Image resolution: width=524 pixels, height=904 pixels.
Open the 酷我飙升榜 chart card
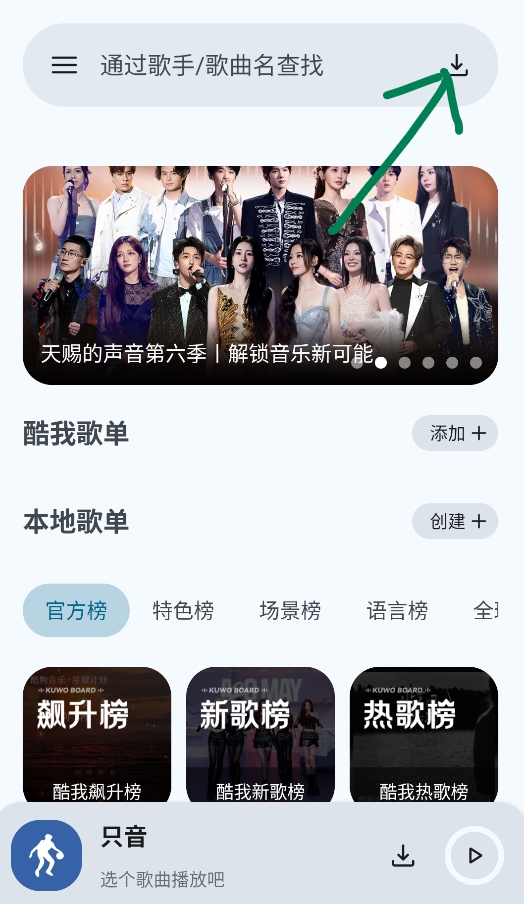pyautogui.click(x=97, y=735)
